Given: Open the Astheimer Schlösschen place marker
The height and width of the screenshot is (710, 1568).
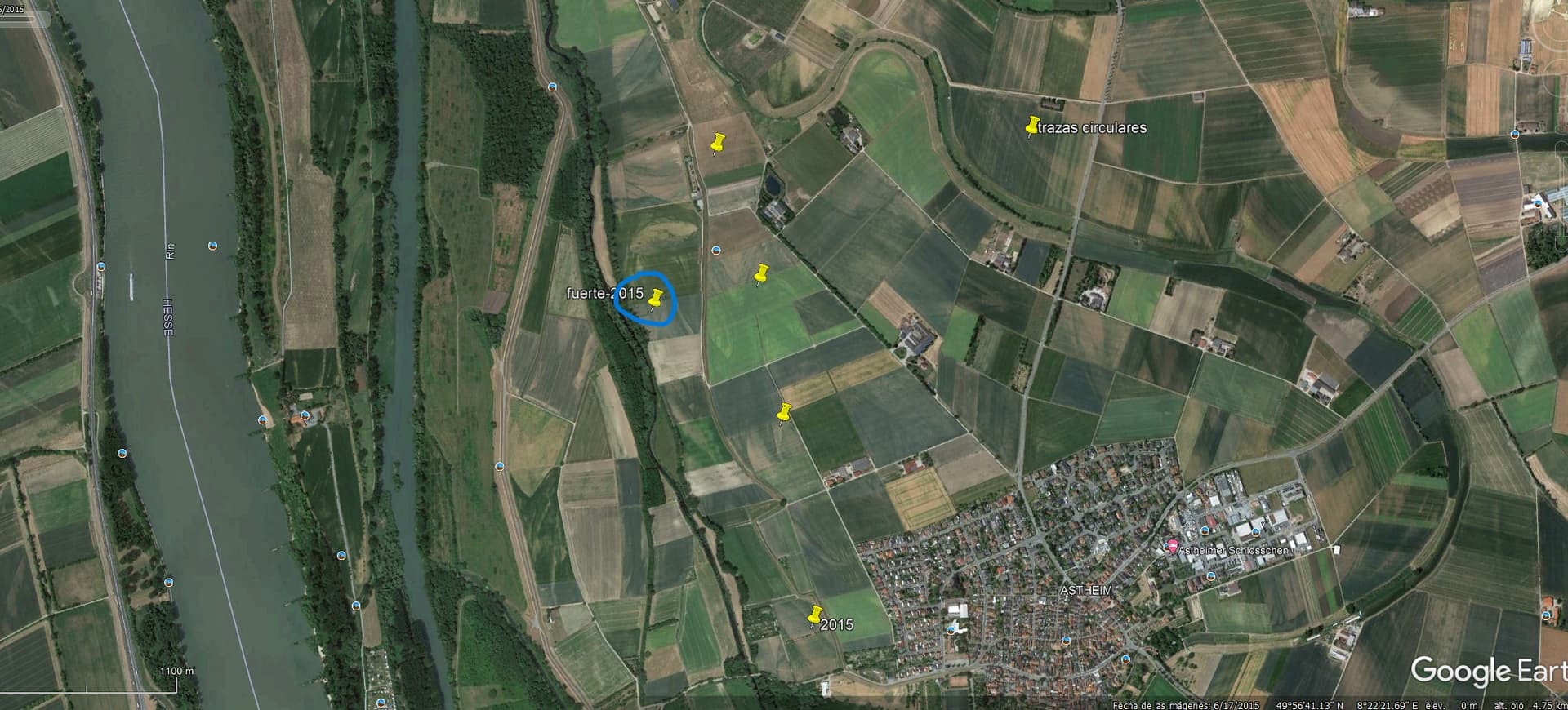Looking at the screenshot, I should (x=1173, y=545).
